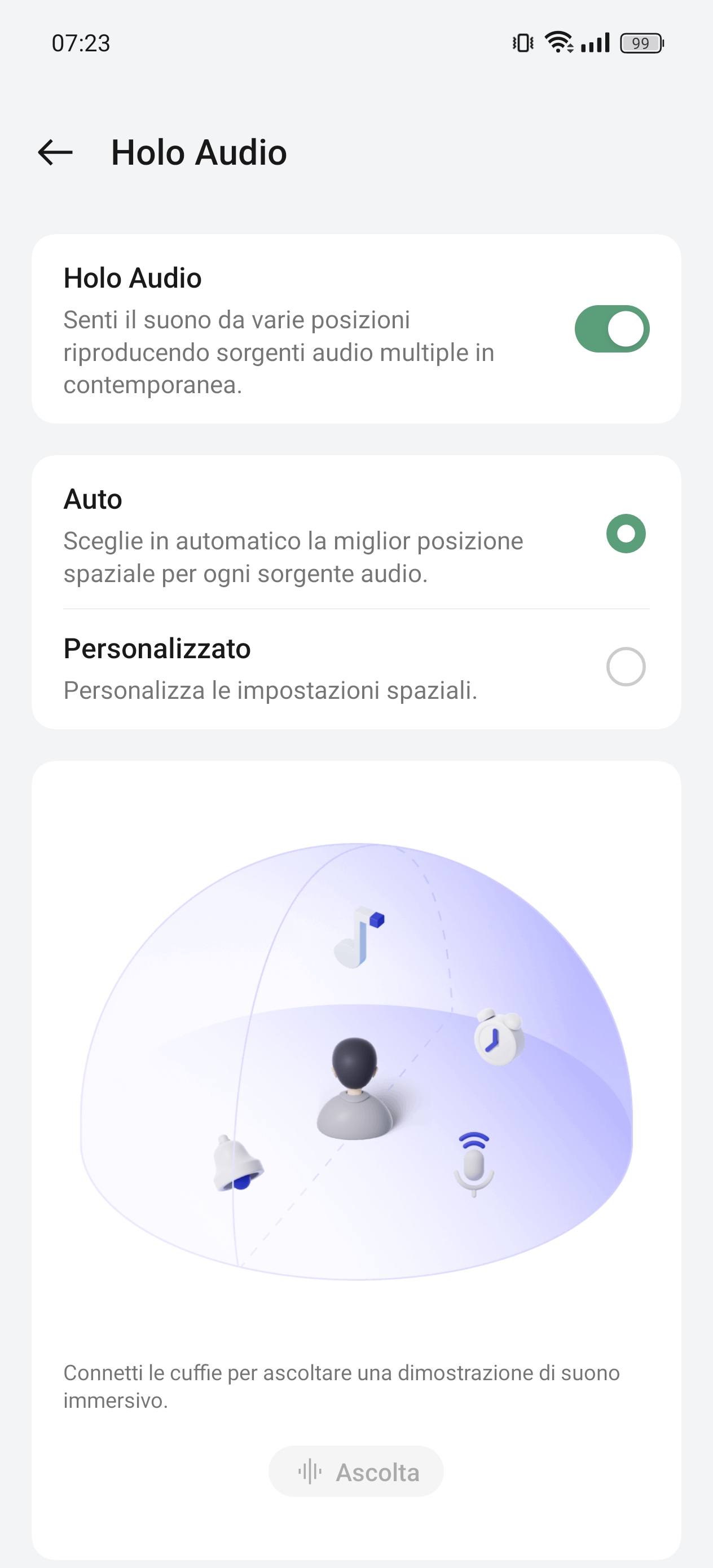Go back from Holo Audio settings
The height and width of the screenshot is (1568, 713).
point(55,152)
